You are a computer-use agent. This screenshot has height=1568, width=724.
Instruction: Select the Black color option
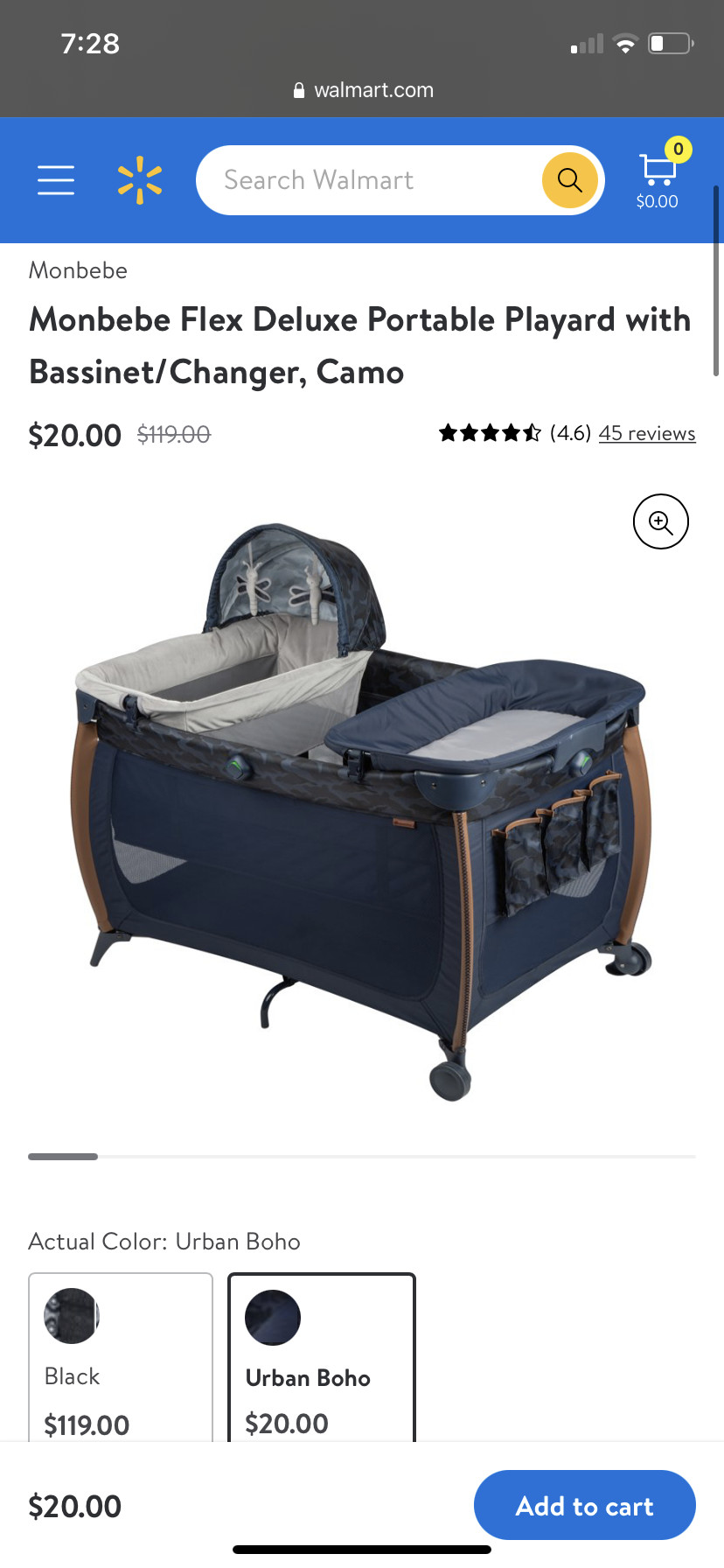(121, 1356)
